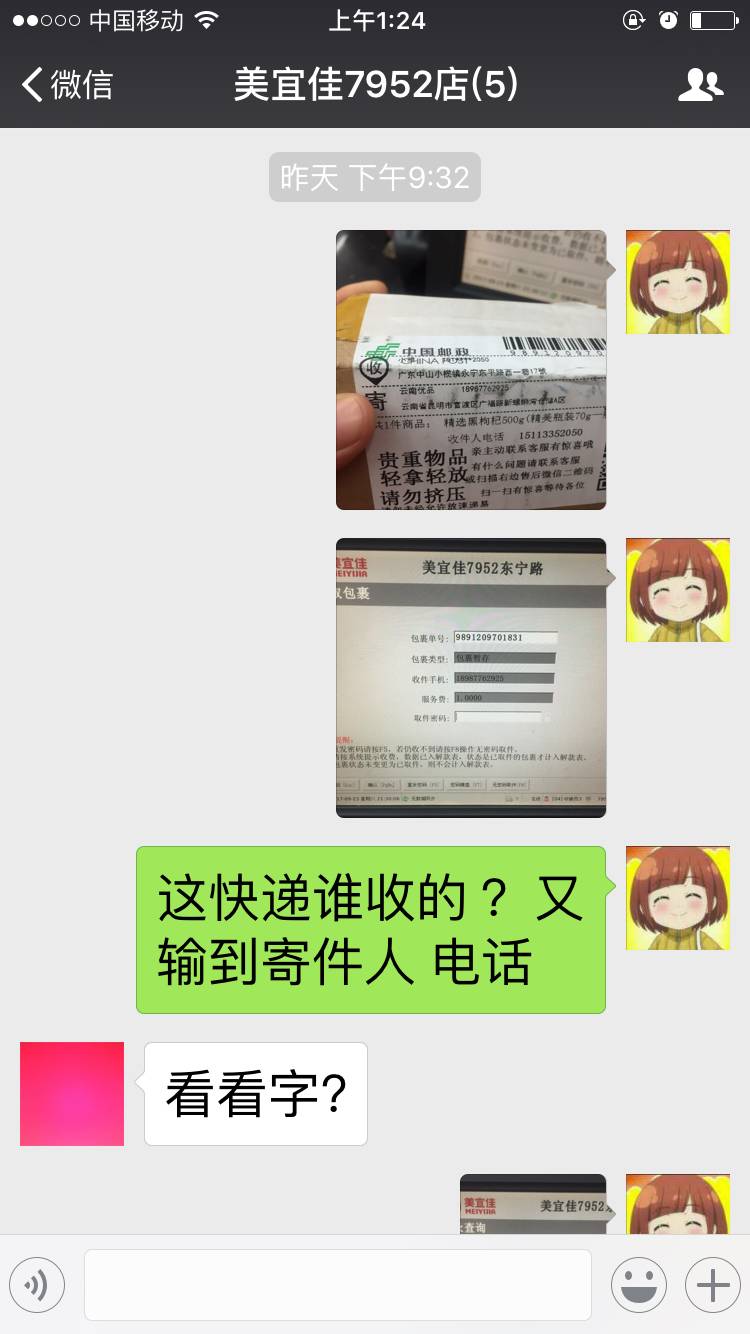
Task: Open the China Post parcel label photo
Action: click(x=471, y=370)
